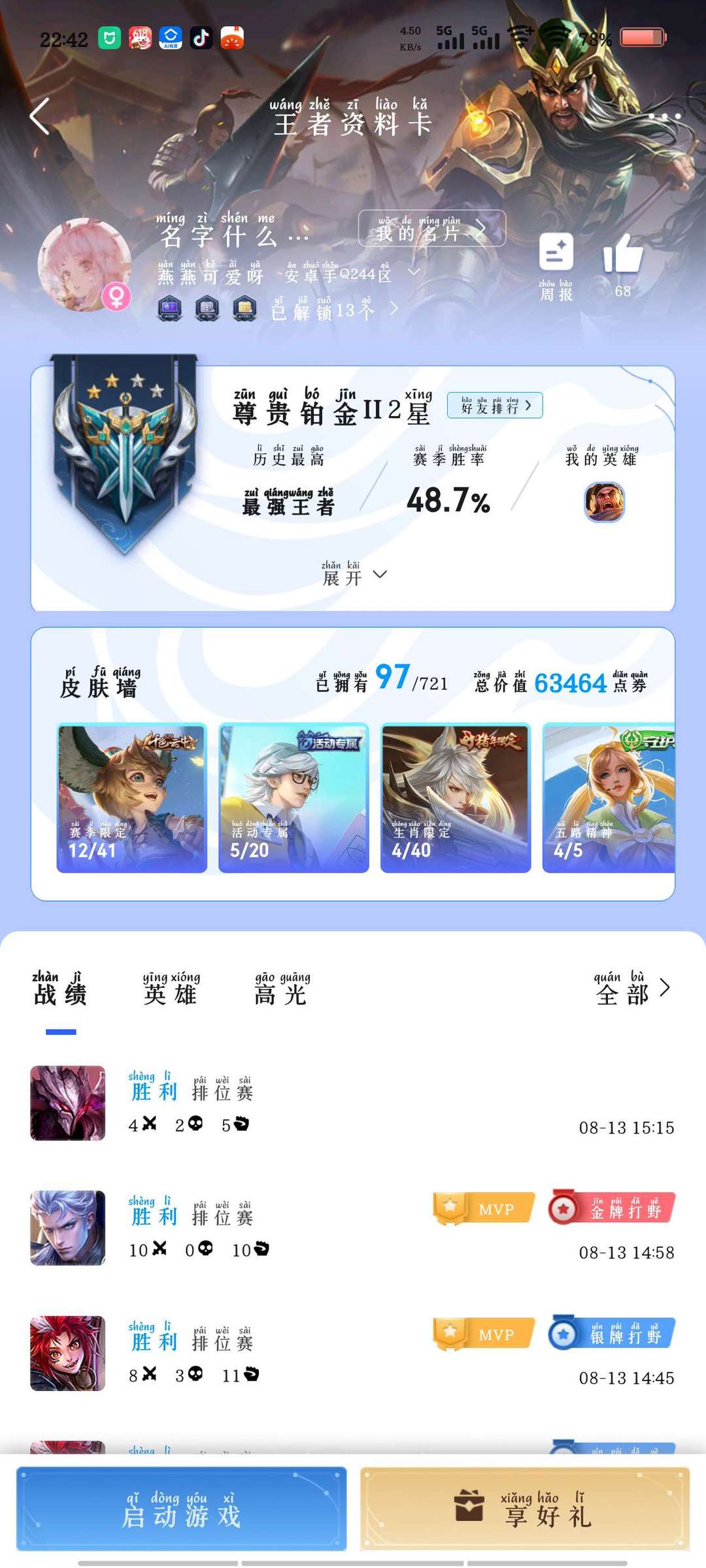Tap the 享好礼 gift button
The image size is (706, 1568).
pos(525,1509)
